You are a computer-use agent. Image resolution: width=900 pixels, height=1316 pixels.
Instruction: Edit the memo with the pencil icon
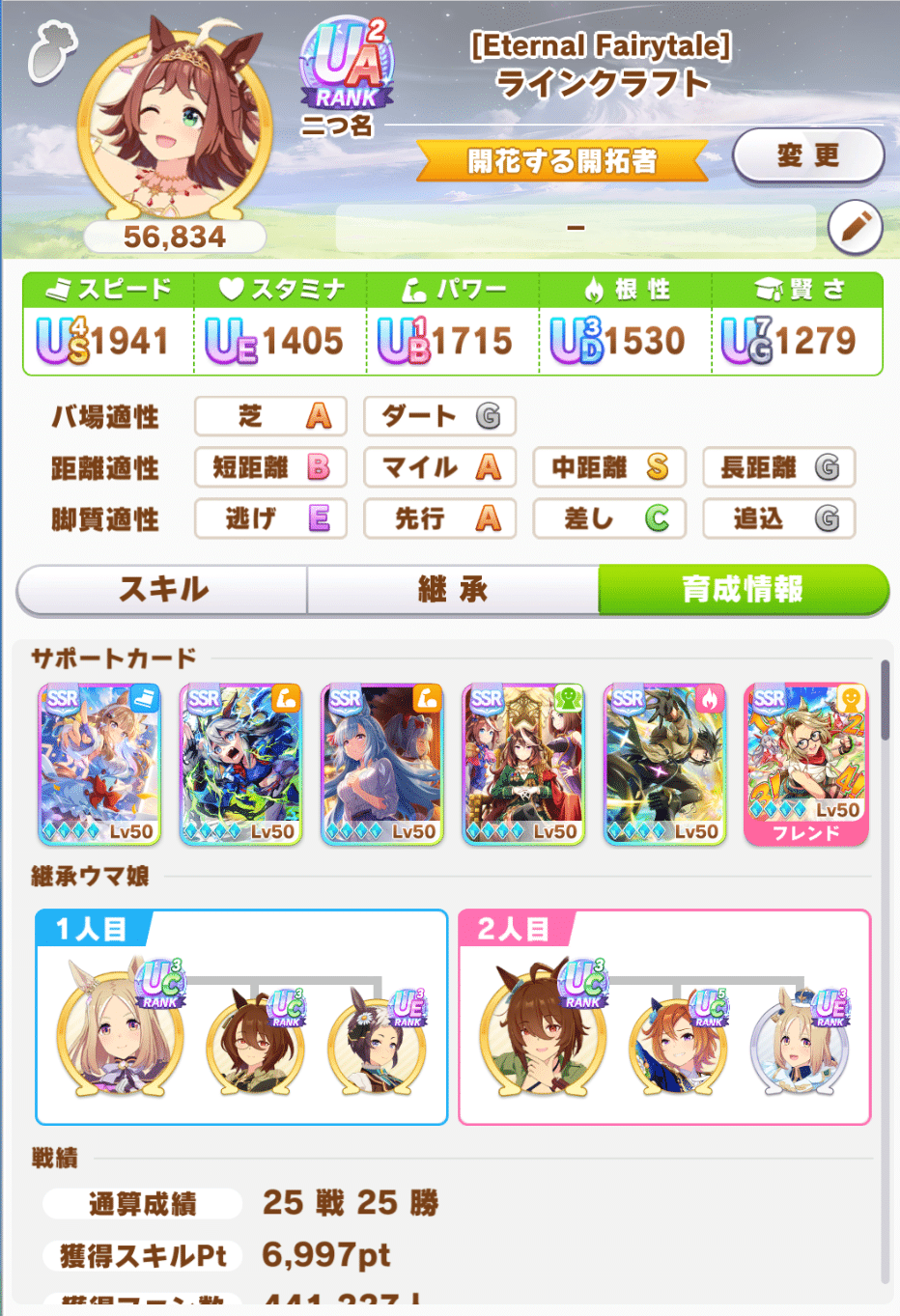click(x=855, y=228)
